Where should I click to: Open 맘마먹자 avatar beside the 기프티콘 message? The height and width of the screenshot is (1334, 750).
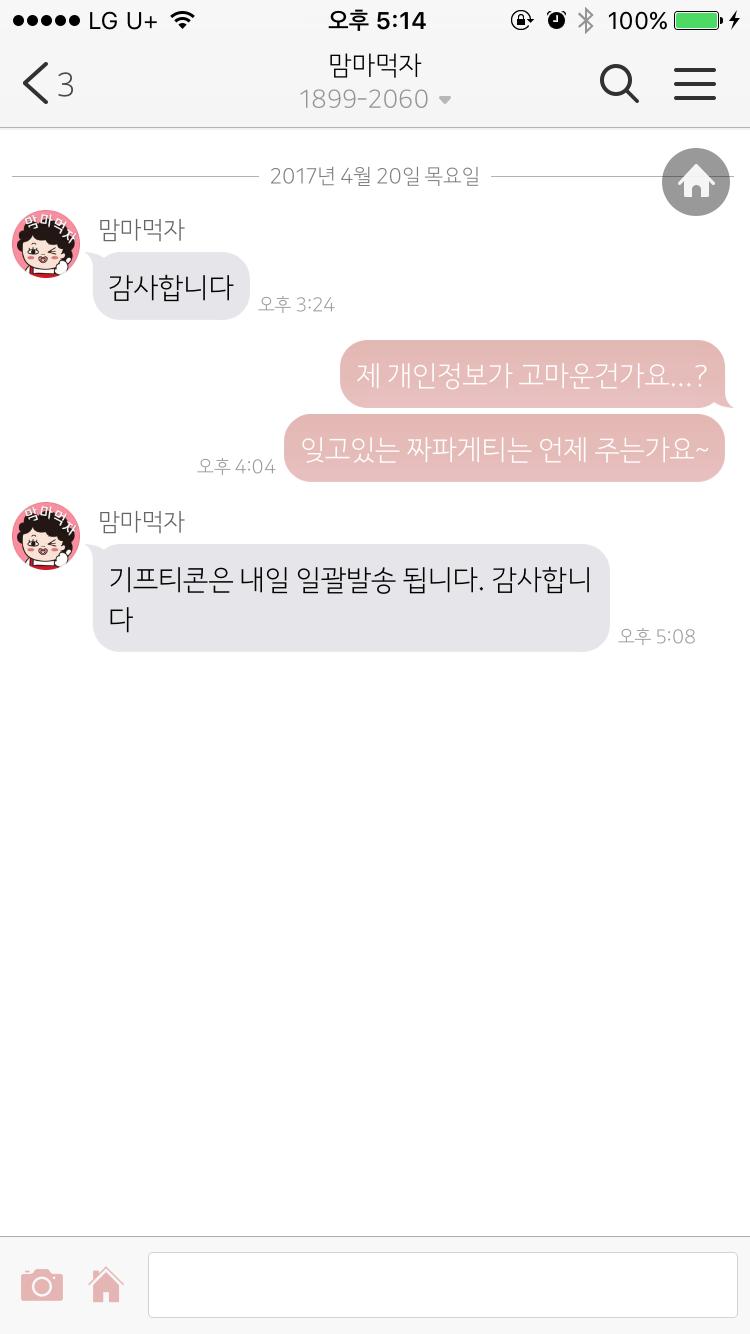(x=46, y=536)
